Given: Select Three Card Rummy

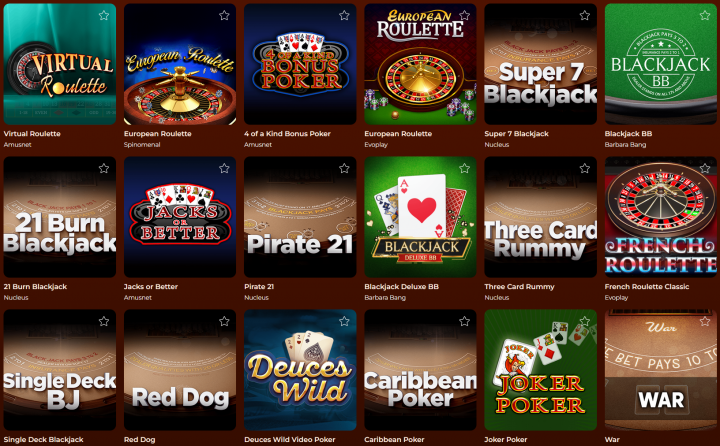Looking at the screenshot, I should (540, 217).
